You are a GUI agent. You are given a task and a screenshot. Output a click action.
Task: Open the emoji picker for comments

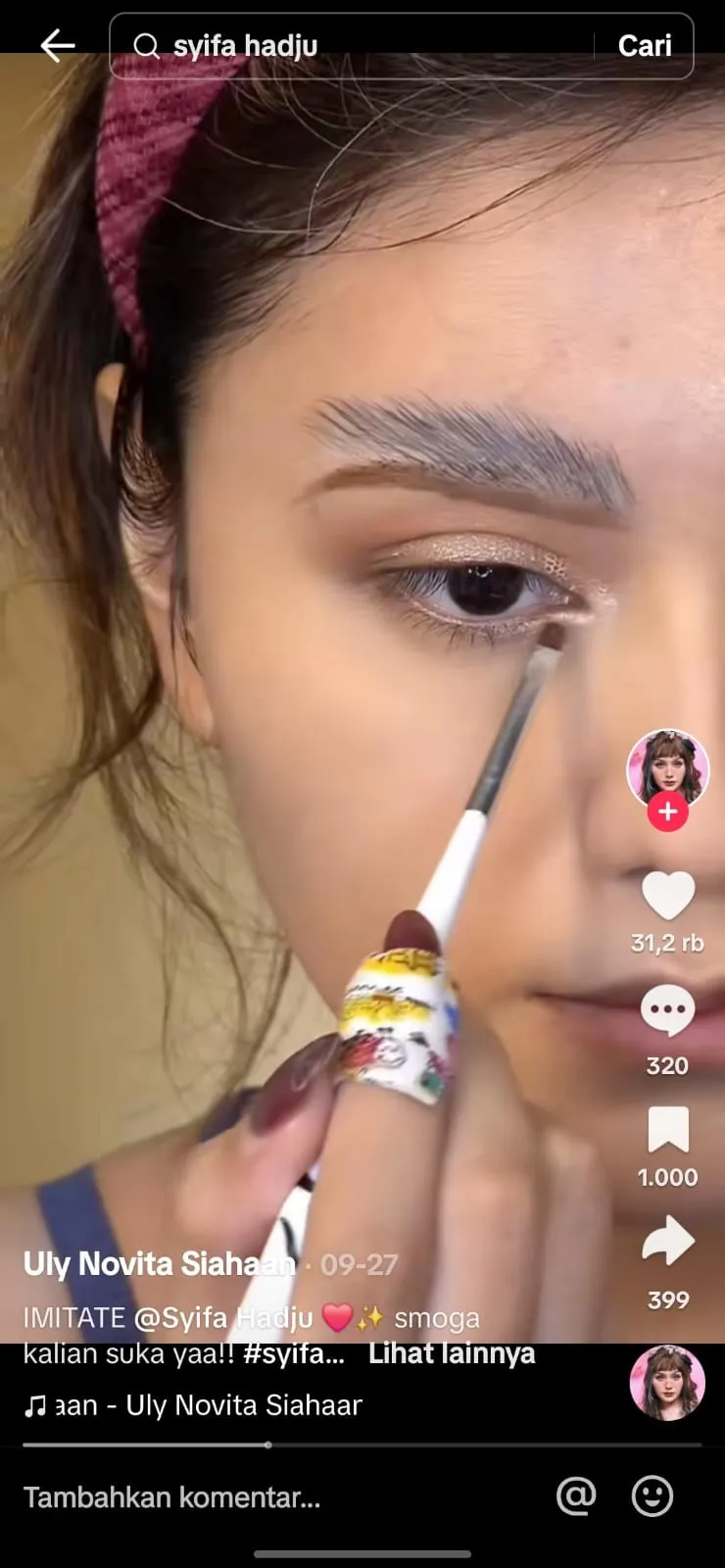(652, 1496)
